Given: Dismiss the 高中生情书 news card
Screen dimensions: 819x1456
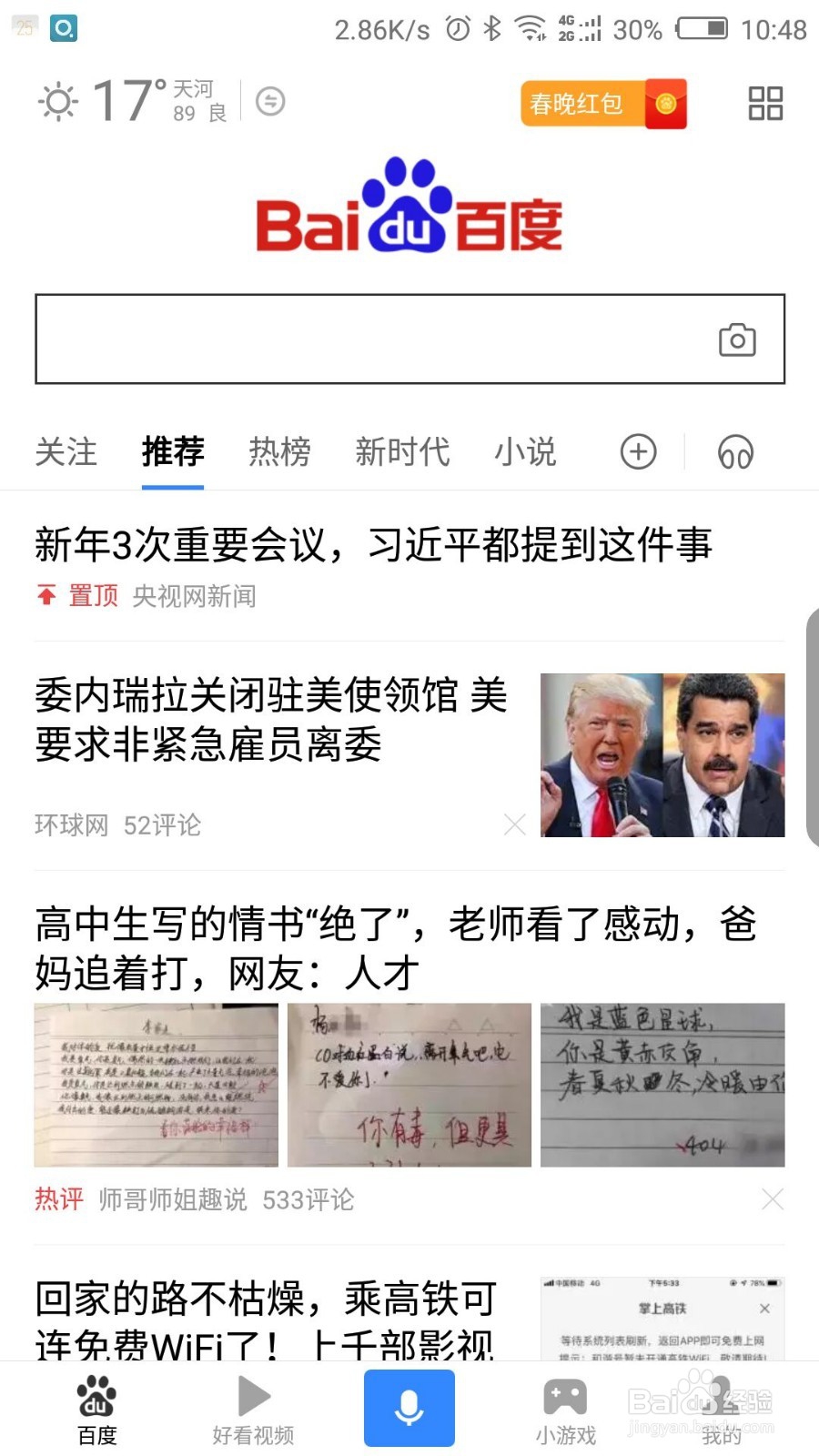Looking at the screenshot, I should coord(773,1198).
